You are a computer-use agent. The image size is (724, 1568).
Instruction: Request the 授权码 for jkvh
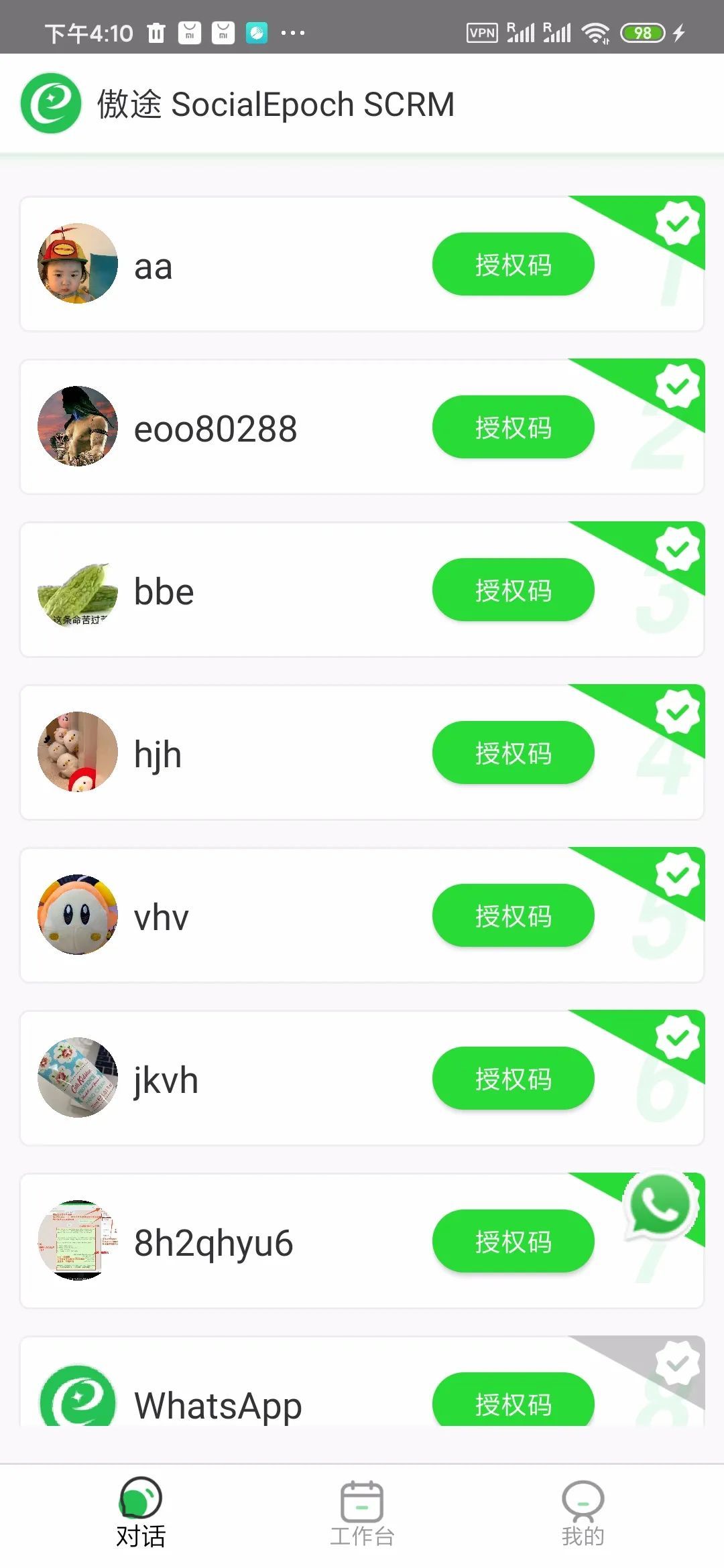tap(513, 1078)
